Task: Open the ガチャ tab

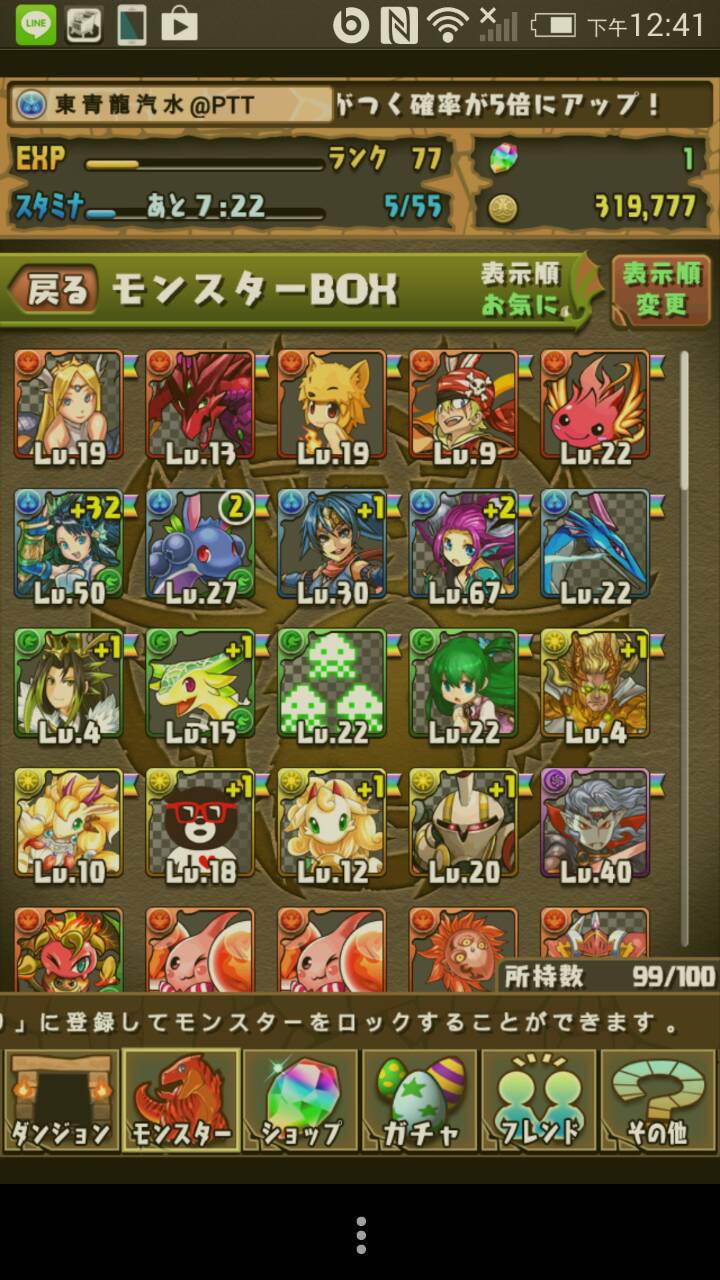Action: pos(420,1100)
